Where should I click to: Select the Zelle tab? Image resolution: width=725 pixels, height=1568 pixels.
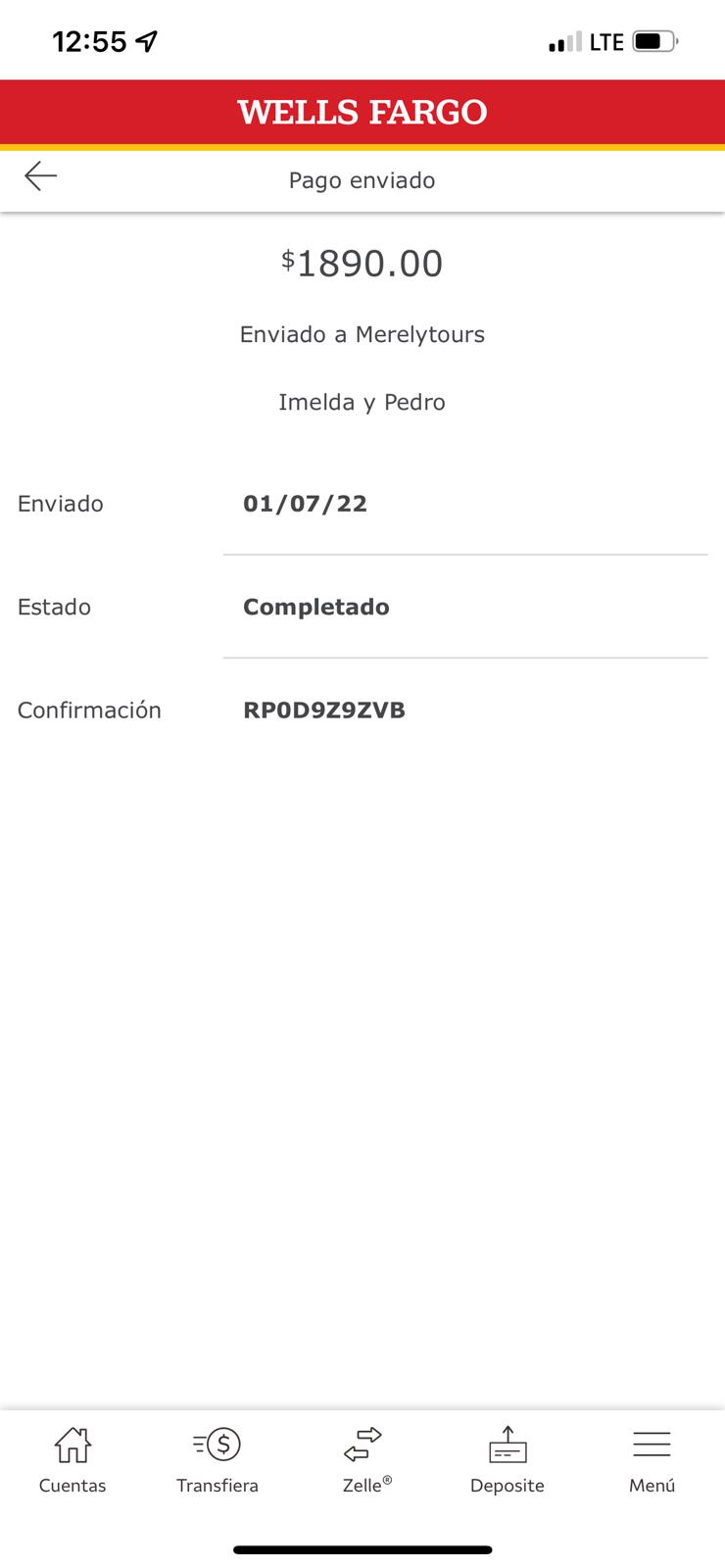362,1460
